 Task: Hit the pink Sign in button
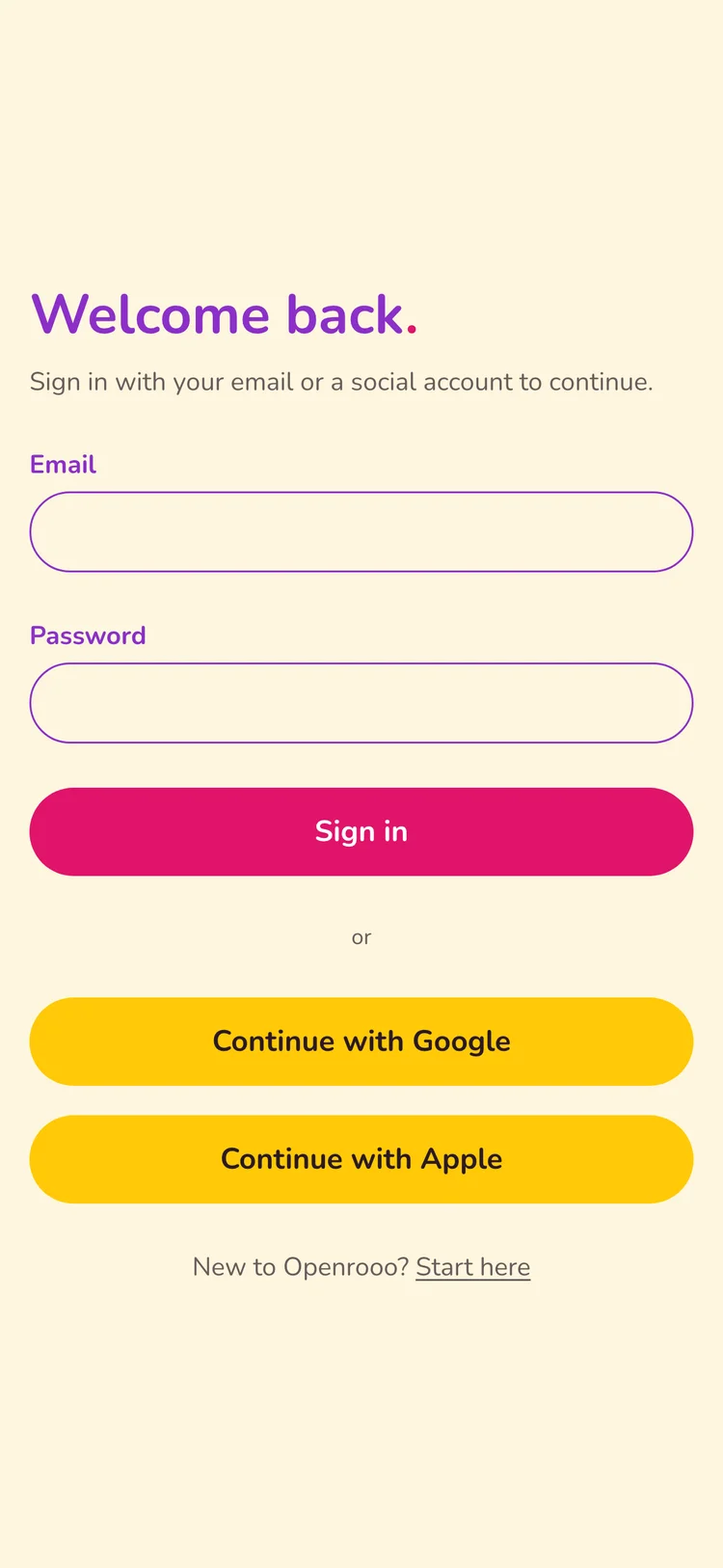coord(361,832)
